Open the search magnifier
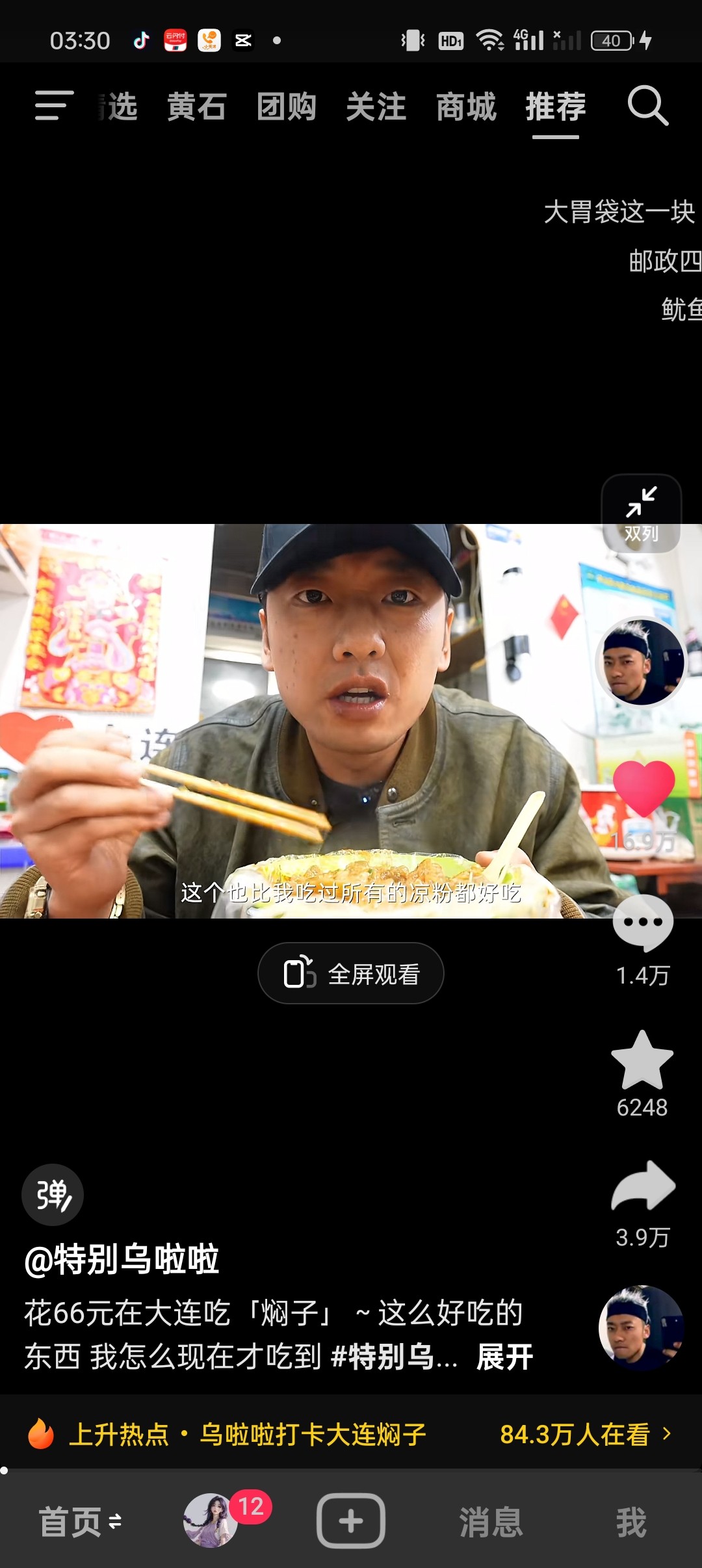Image resolution: width=702 pixels, height=1568 pixels. click(647, 105)
